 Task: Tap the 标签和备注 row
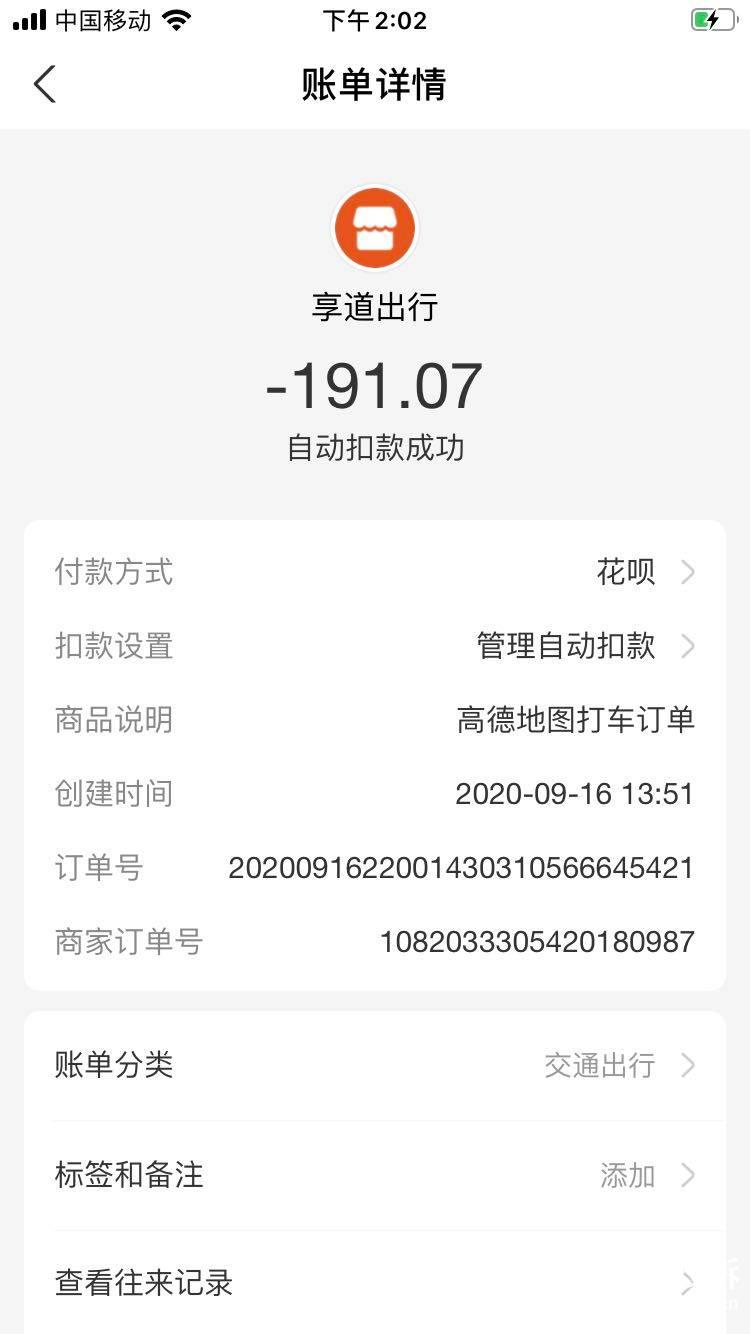[x=128, y=1175]
